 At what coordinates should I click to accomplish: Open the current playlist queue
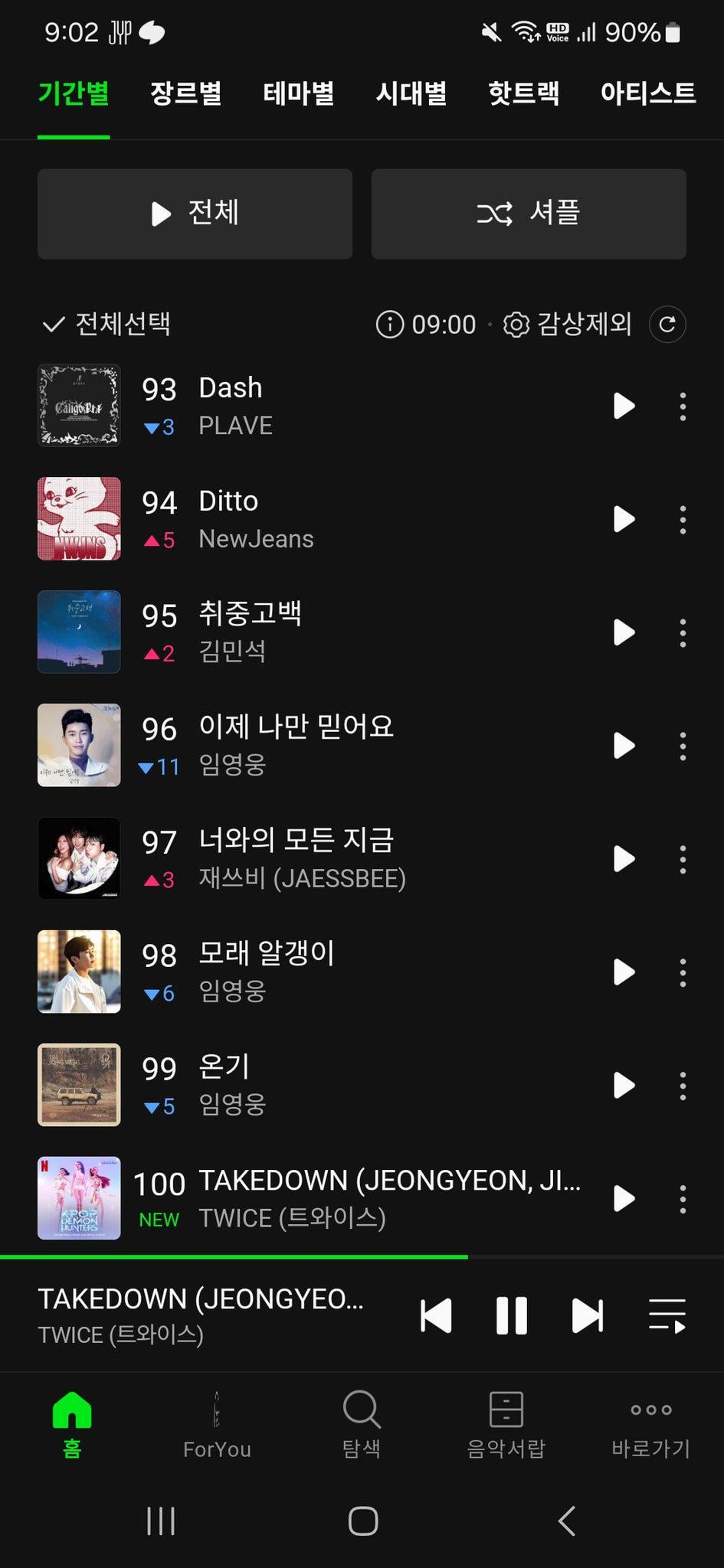667,1315
